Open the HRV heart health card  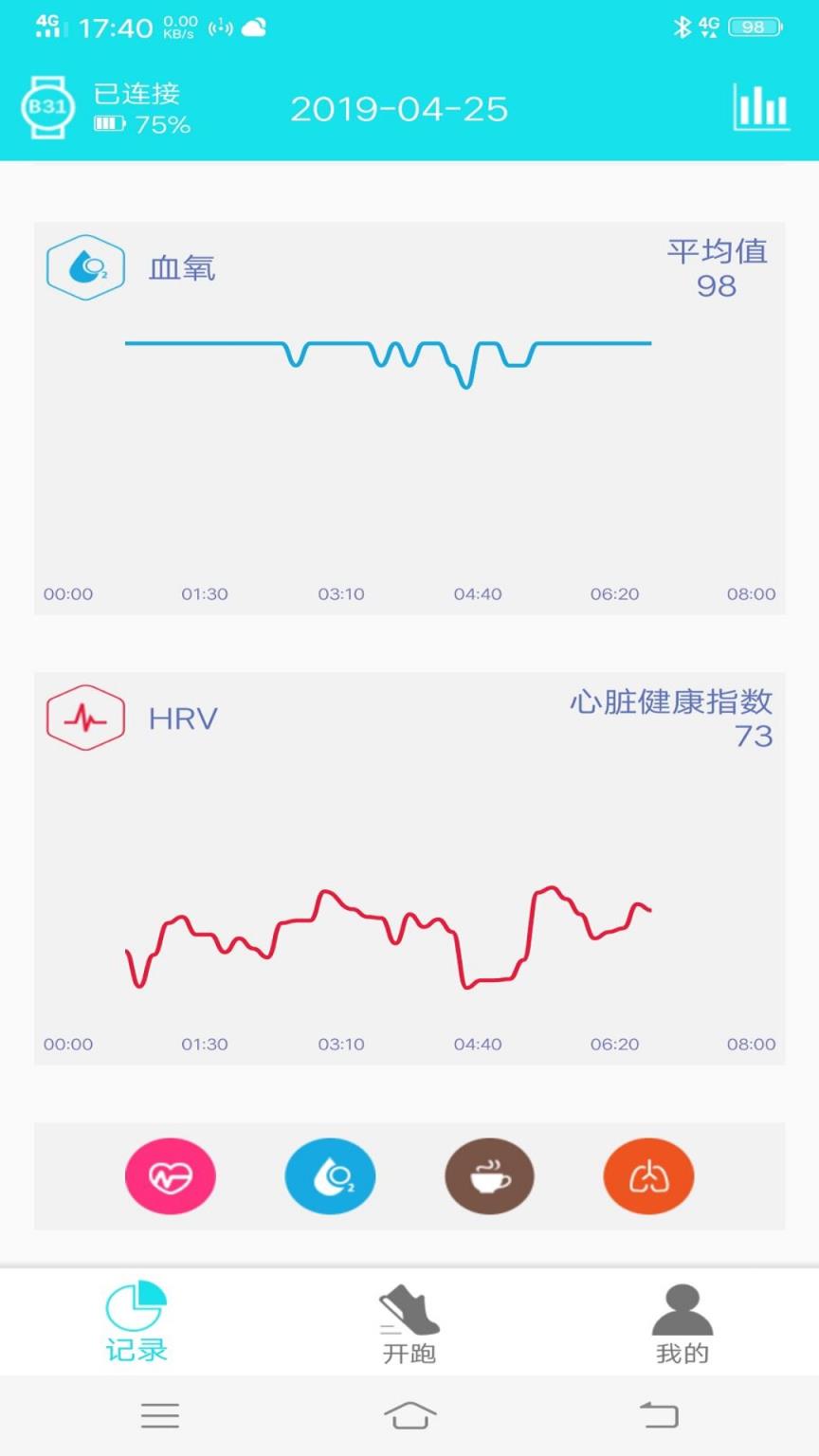(x=409, y=867)
